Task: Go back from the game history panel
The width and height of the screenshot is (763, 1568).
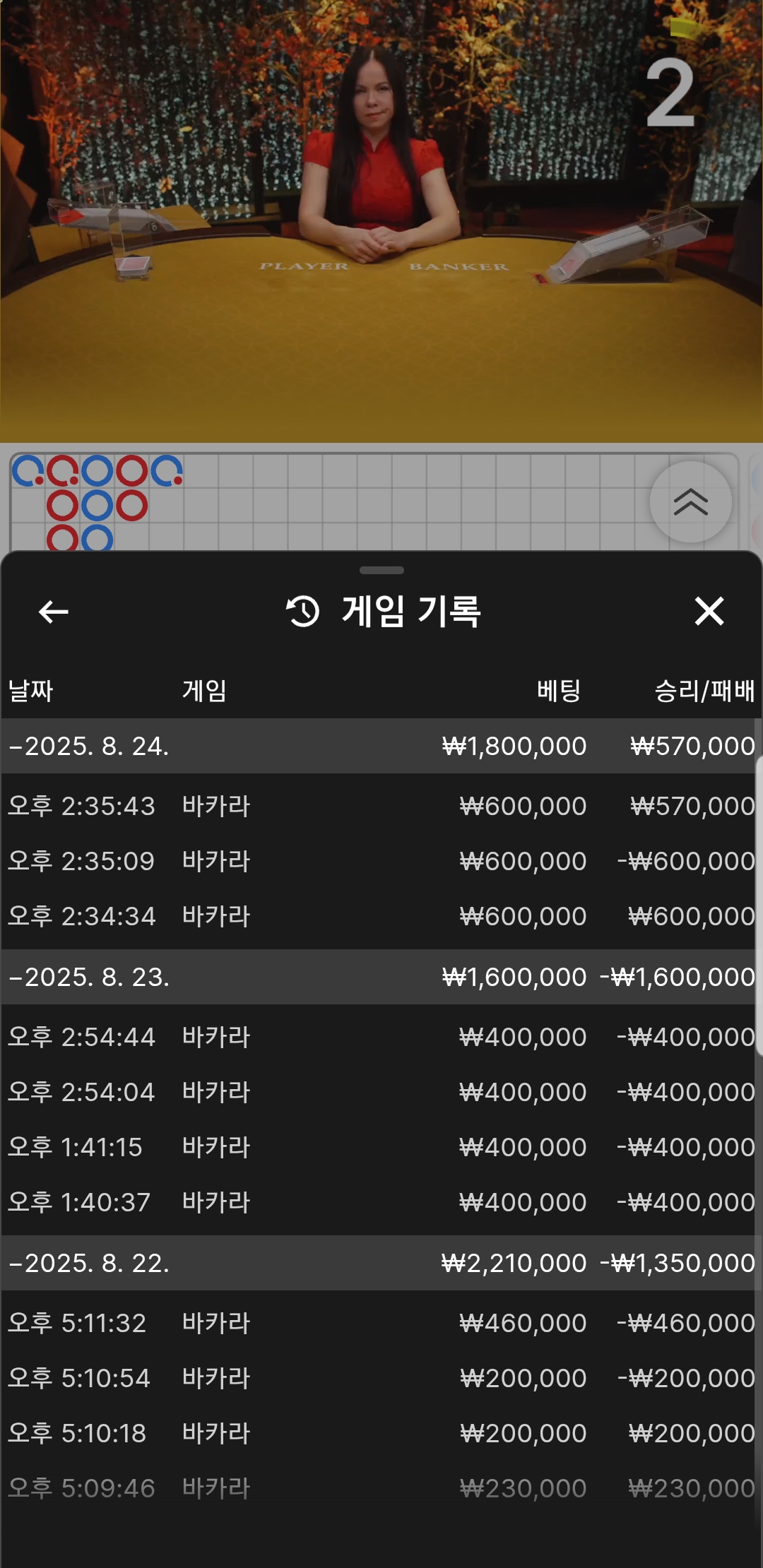Action: [54, 612]
